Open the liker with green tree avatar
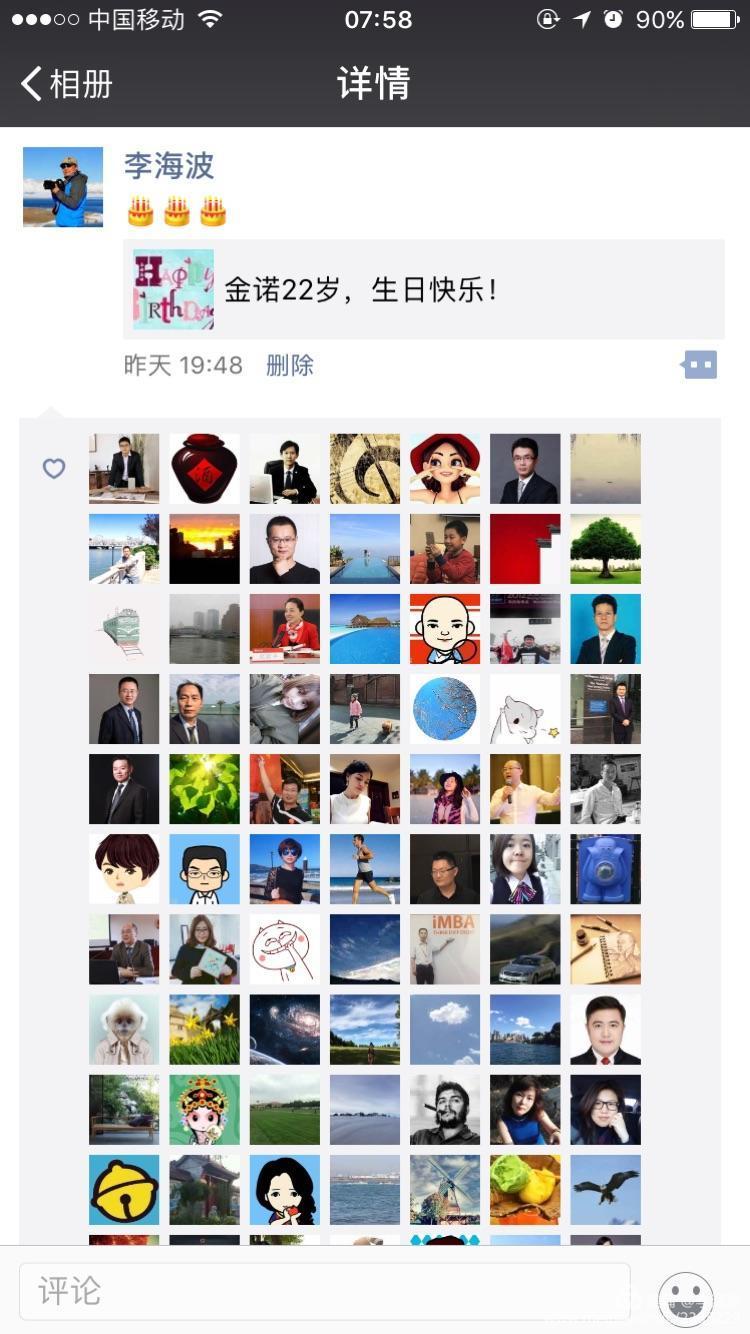The width and height of the screenshot is (750, 1334). coord(605,548)
